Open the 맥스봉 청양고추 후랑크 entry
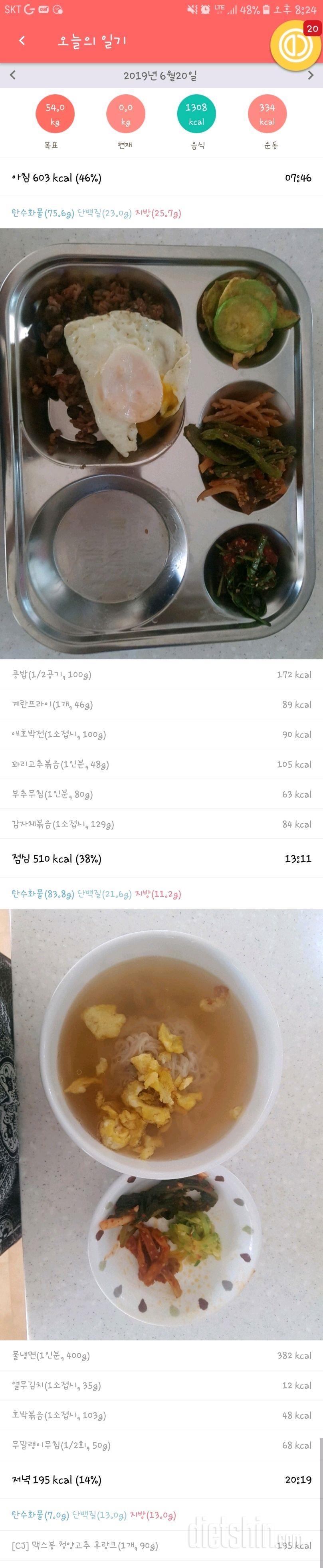 click(161, 1546)
